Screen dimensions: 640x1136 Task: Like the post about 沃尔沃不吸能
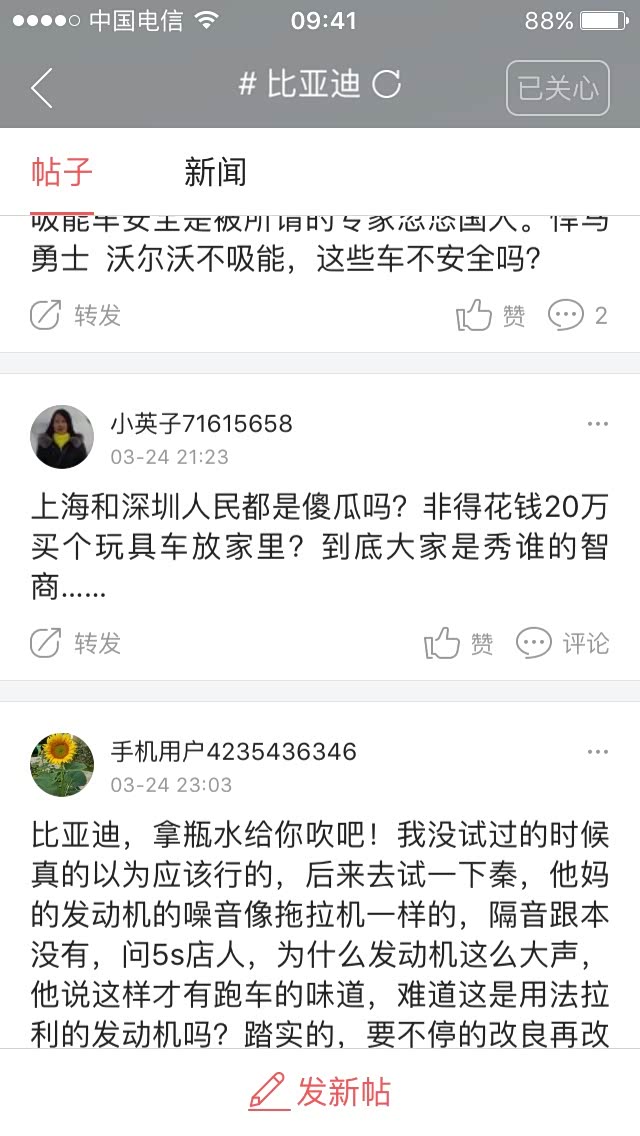[x=491, y=316]
